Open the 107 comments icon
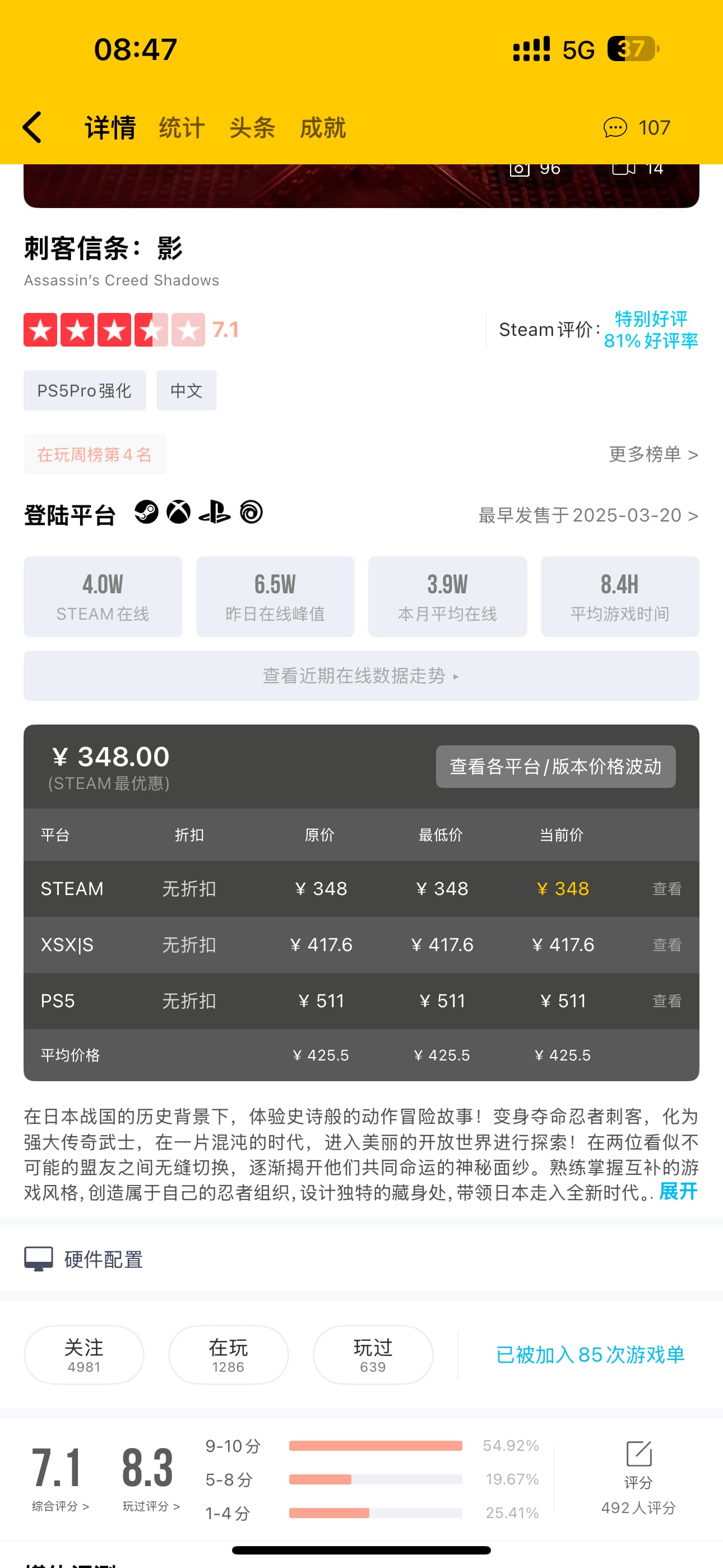Viewport: 723px width, 1568px height. (x=636, y=128)
